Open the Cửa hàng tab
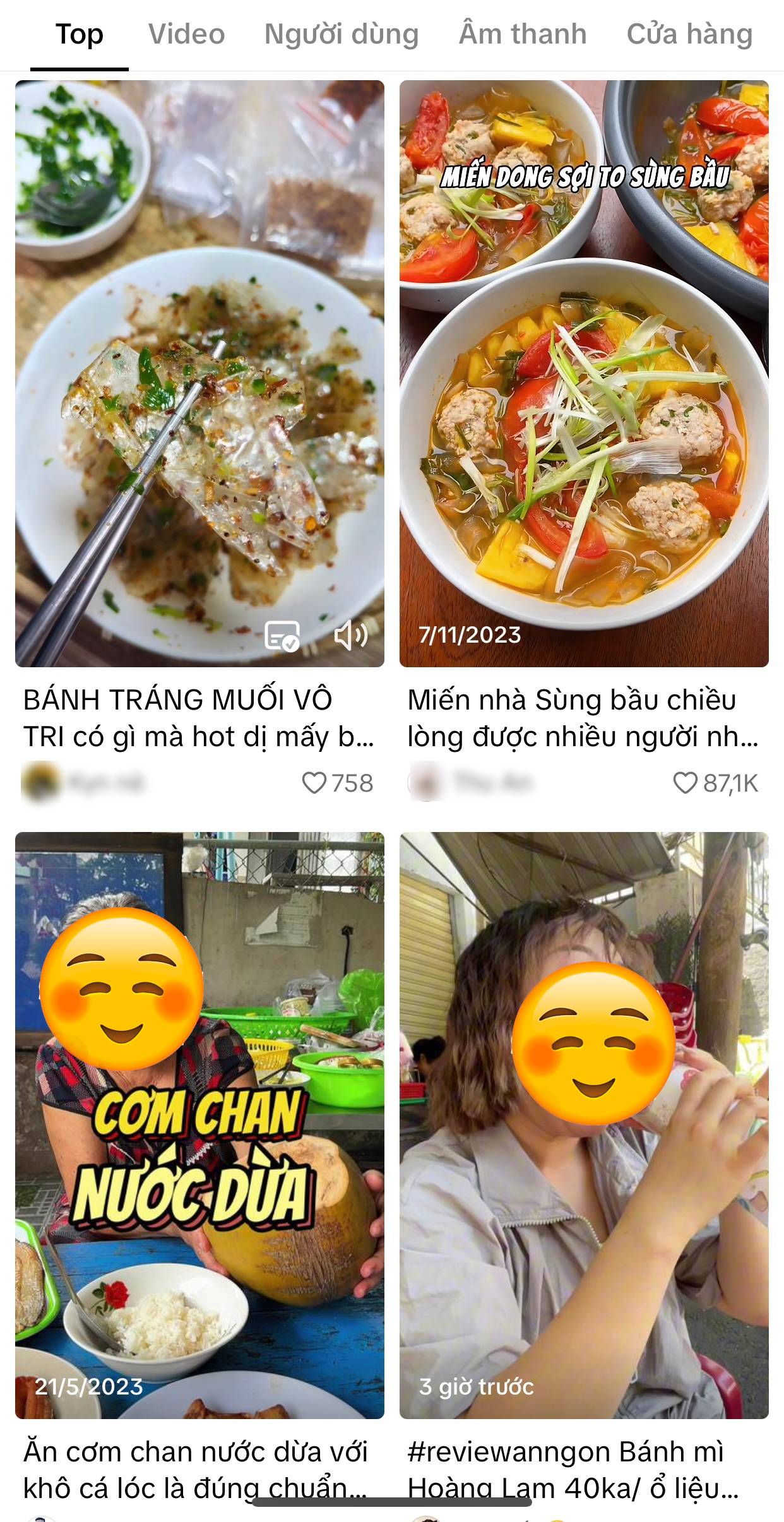This screenshot has width=784, height=1522. click(x=689, y=34)
